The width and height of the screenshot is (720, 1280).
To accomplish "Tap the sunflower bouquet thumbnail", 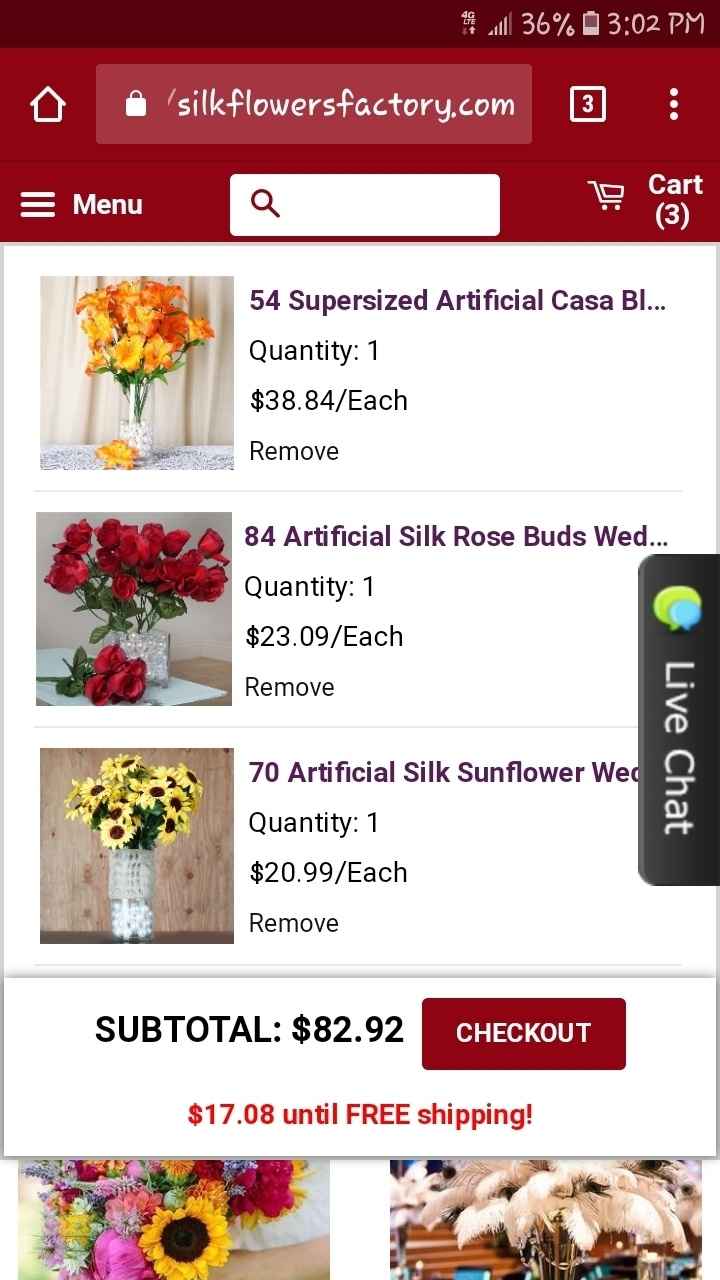I will pos(136,844).
